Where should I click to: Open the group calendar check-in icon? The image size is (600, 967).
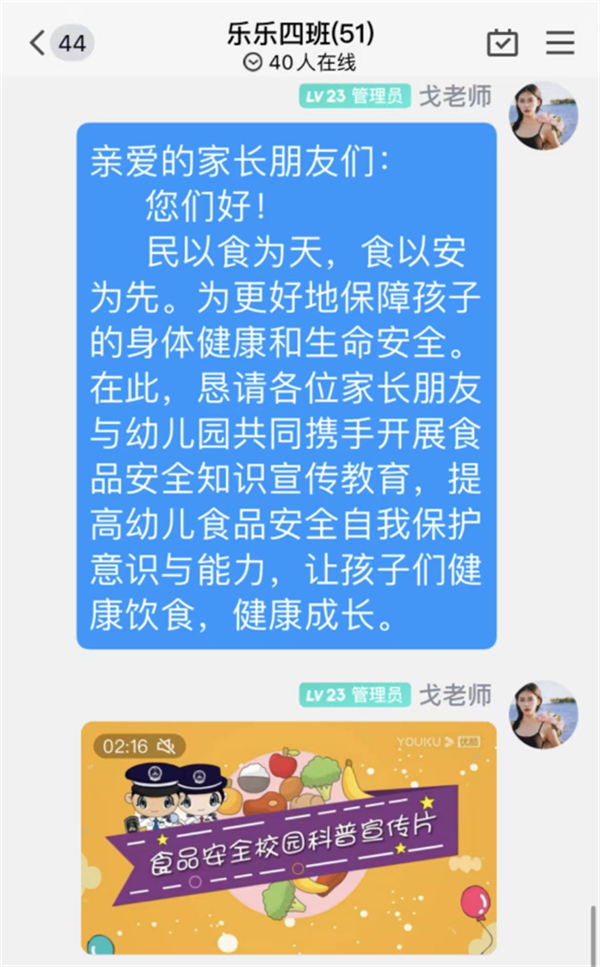tap(502, 43)
